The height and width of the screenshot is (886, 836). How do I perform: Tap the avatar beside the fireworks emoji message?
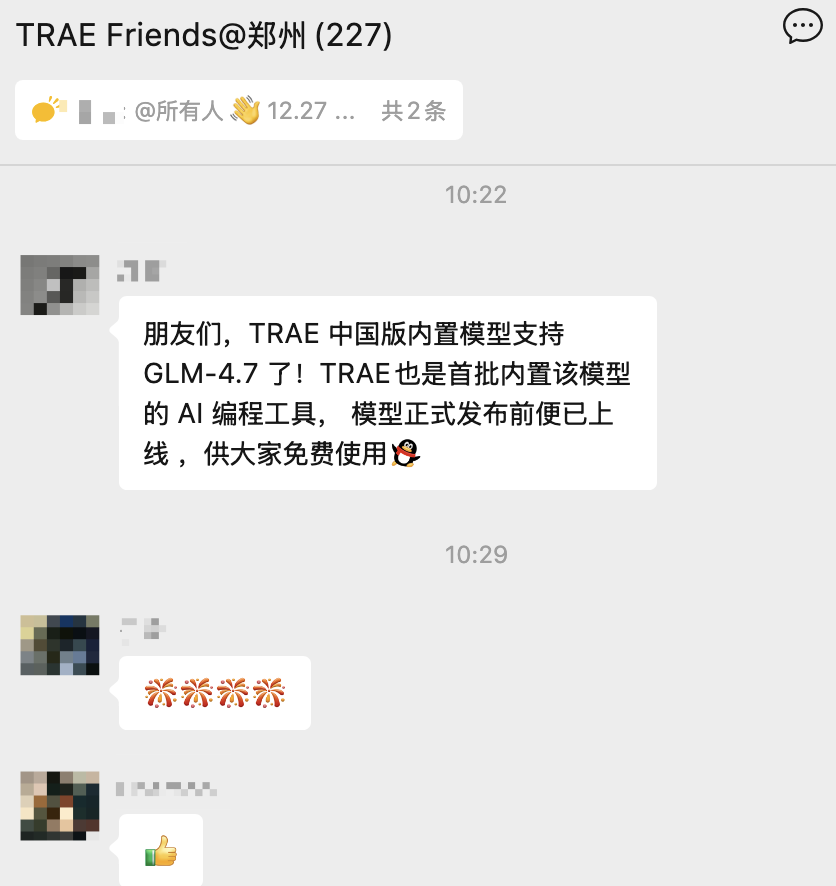(60, 645)
